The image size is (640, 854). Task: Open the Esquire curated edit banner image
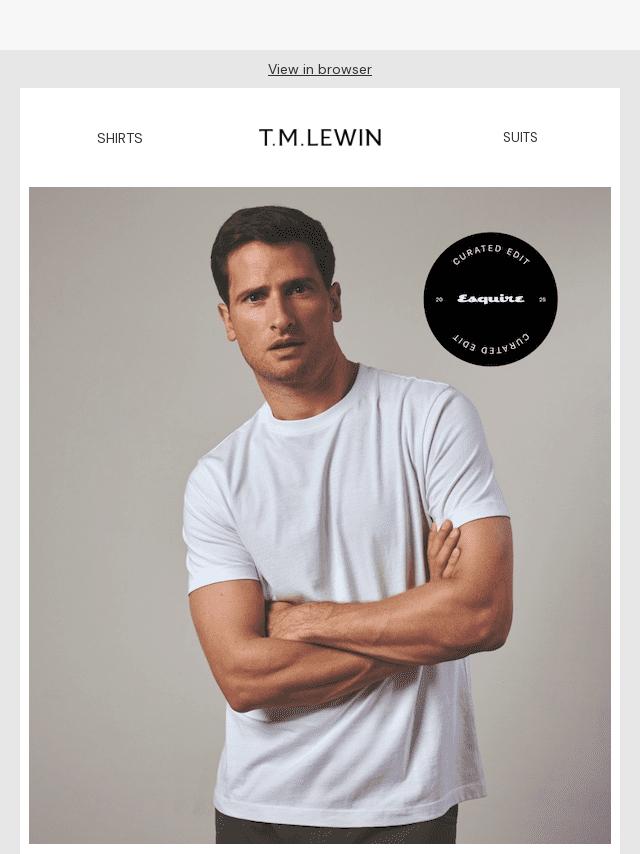pos(320,515)
